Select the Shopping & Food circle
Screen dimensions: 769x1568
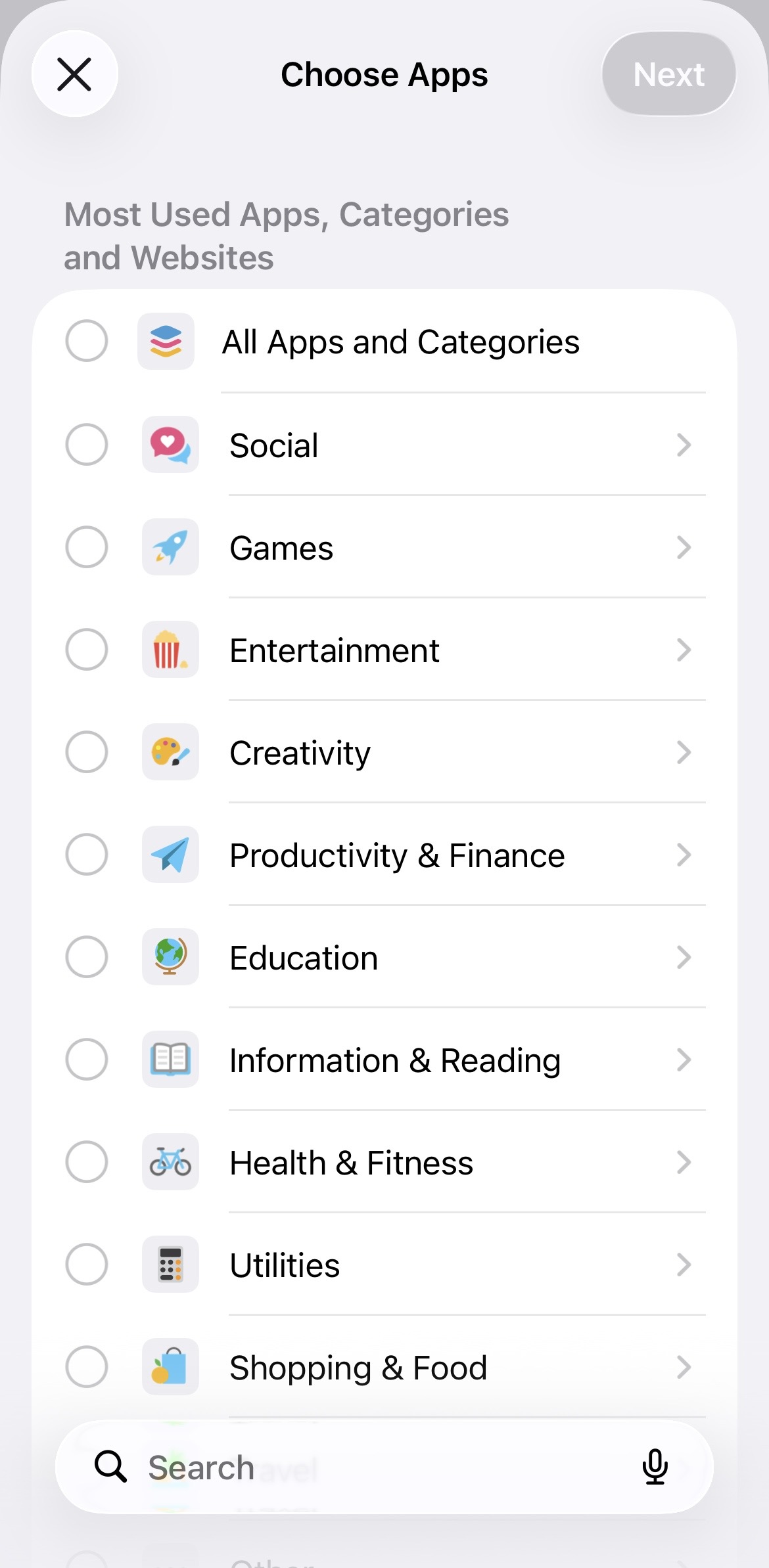coord(87,1367)
